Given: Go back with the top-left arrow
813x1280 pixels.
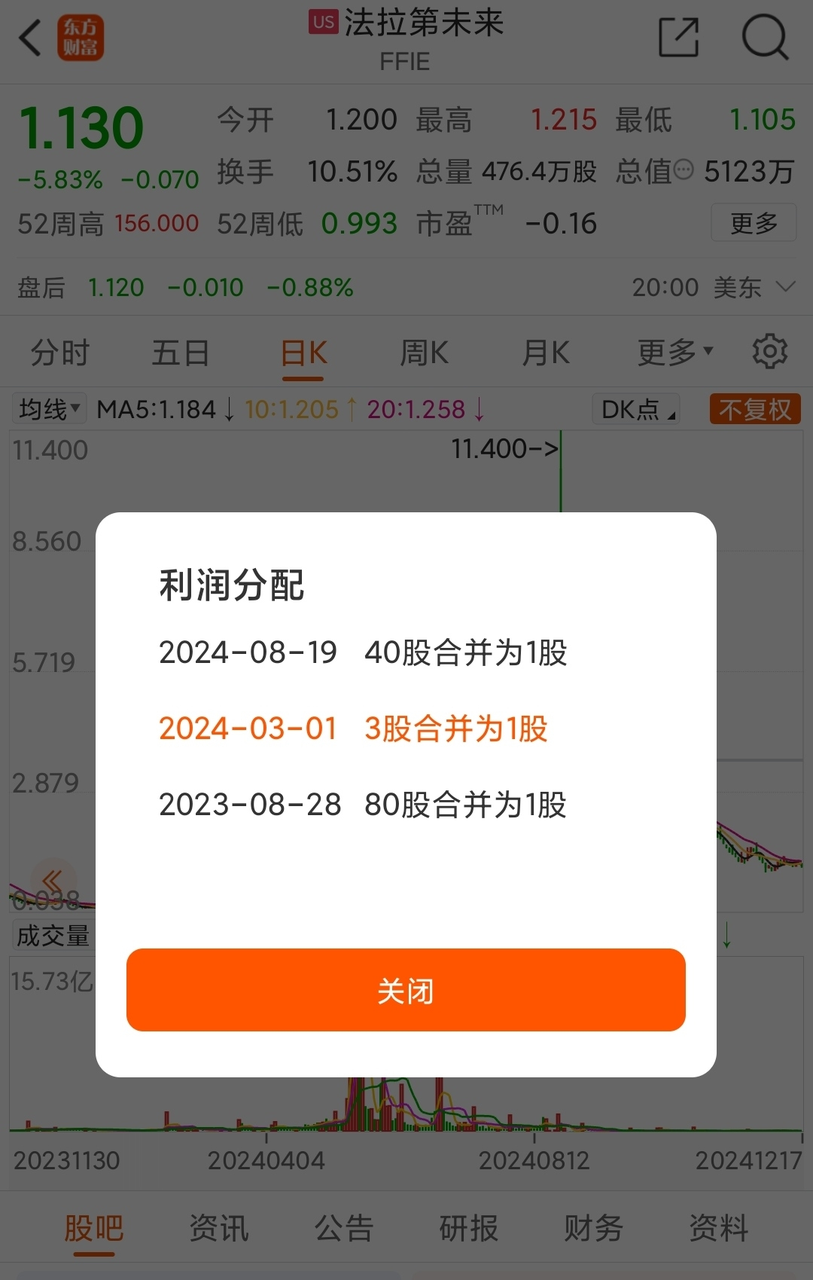Looking at the screenshot, I should [31, 39].
